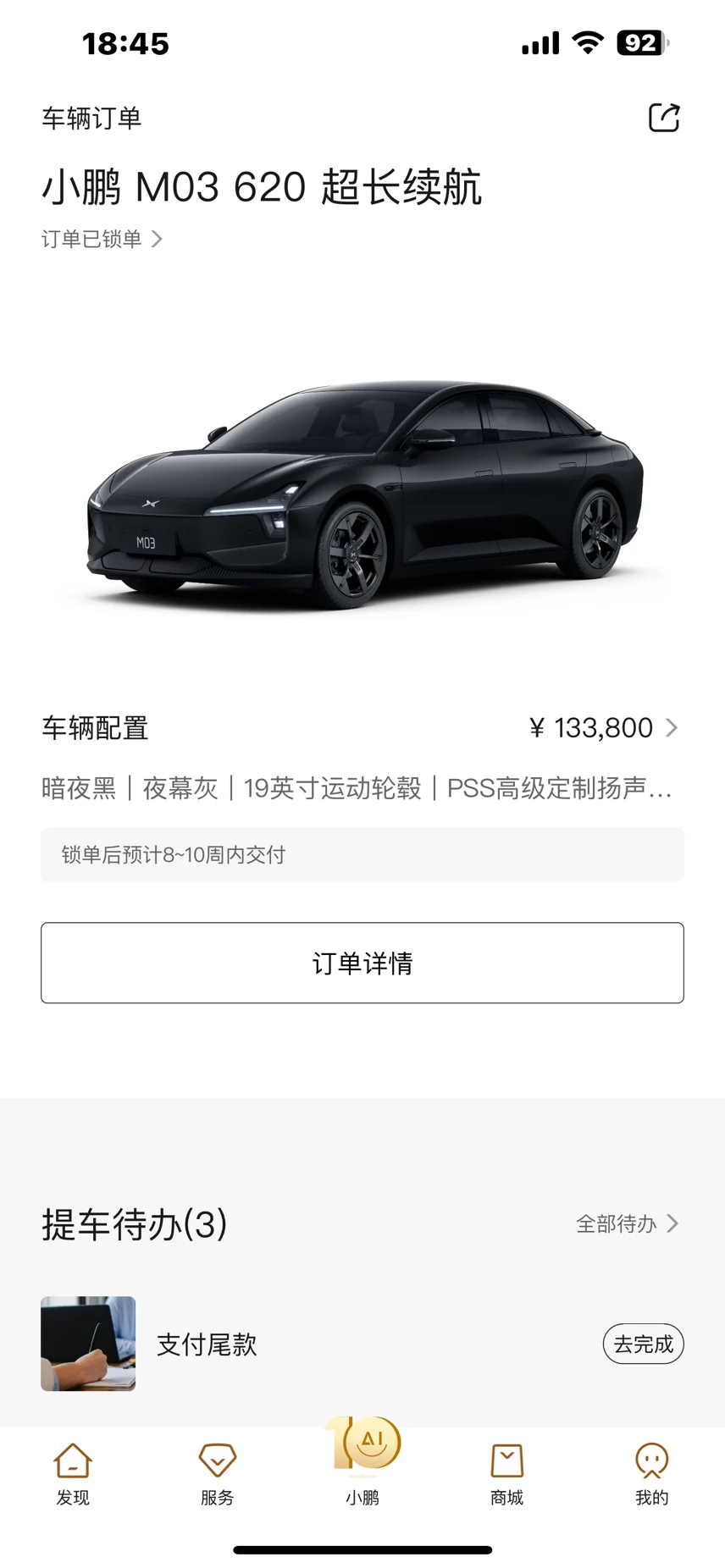Image resolution: width=725 pixels, height=1568 pixels.
Task: View 全部待办 list
Action: pyautogui.click(x=627, y=1223)
